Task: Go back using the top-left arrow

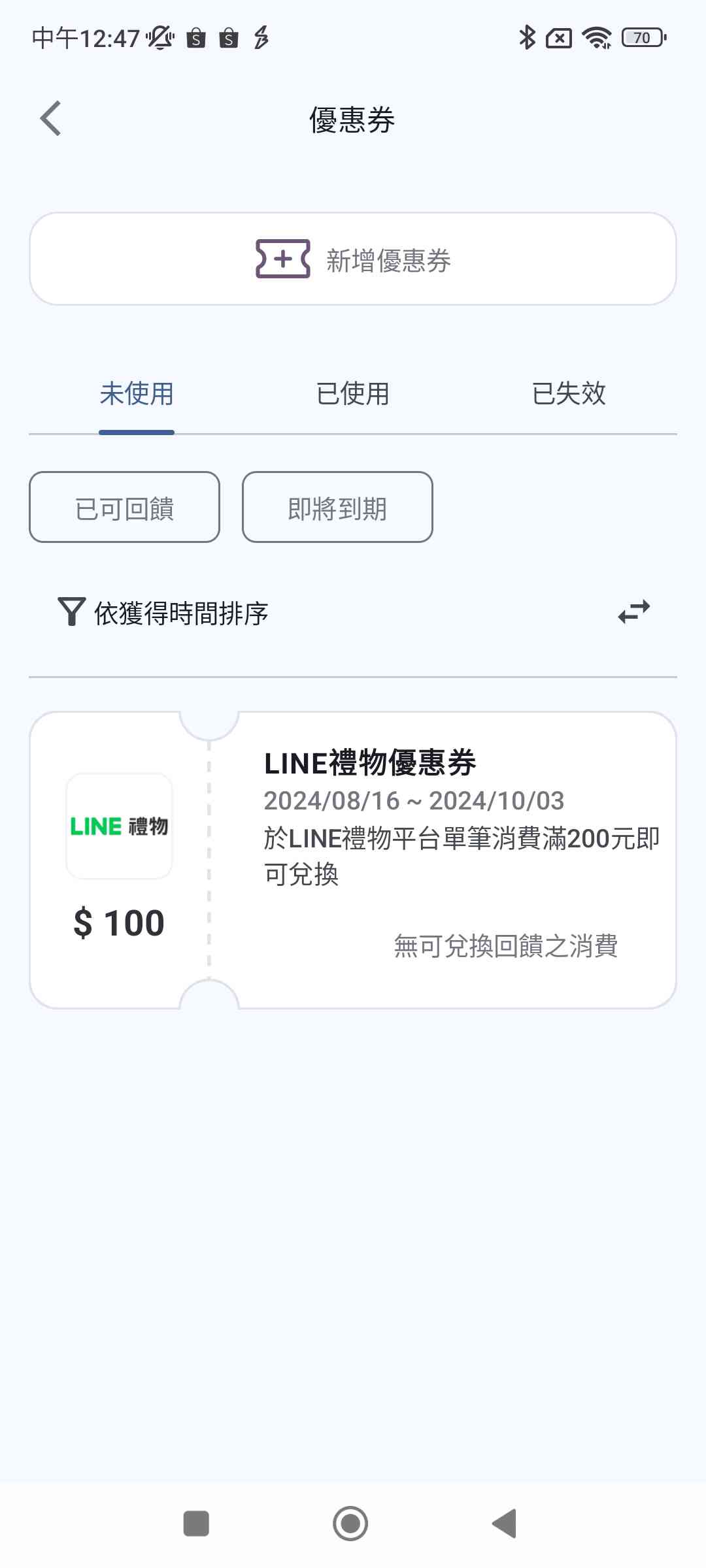Action: [x=51, y=119]
